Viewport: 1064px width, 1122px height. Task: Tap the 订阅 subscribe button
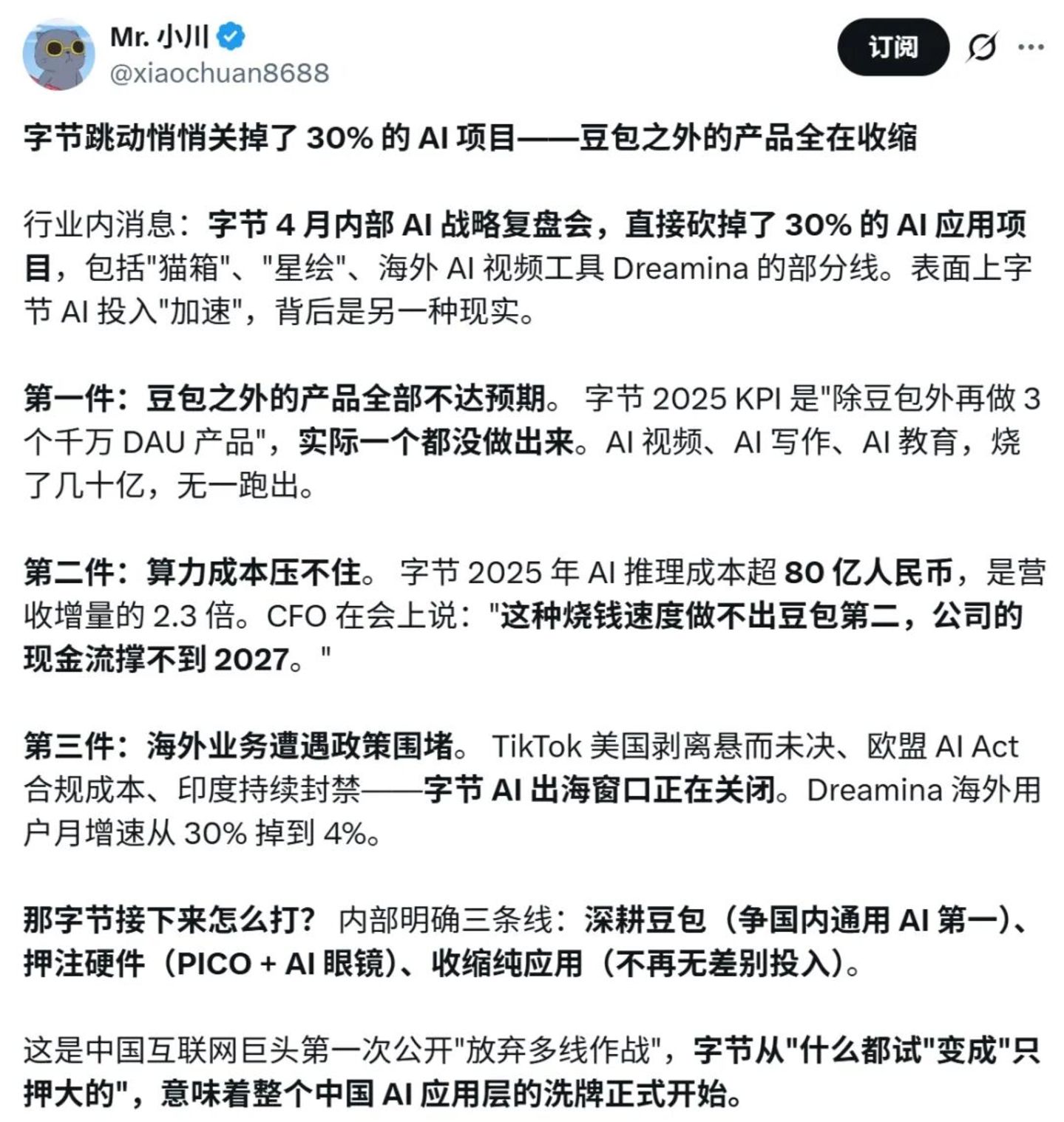pos(892,47)
